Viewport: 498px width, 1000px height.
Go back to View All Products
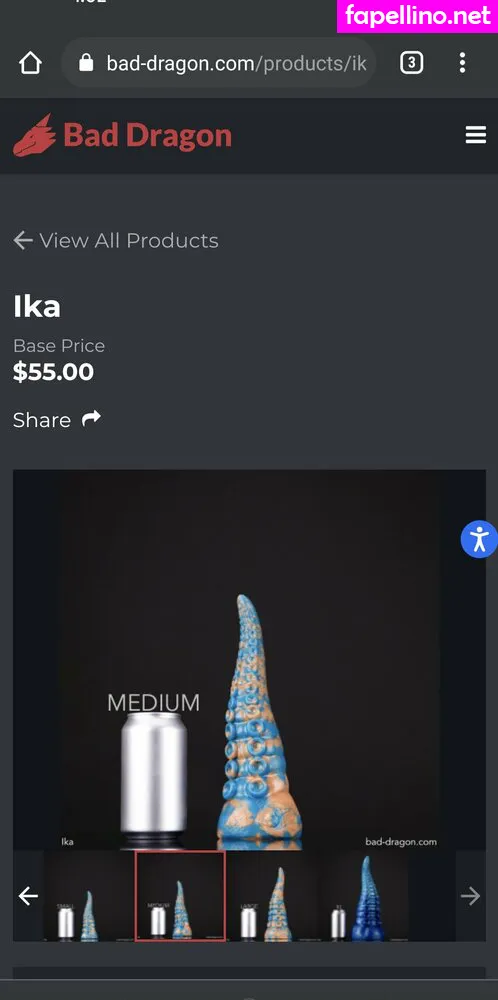click(116, 240)
